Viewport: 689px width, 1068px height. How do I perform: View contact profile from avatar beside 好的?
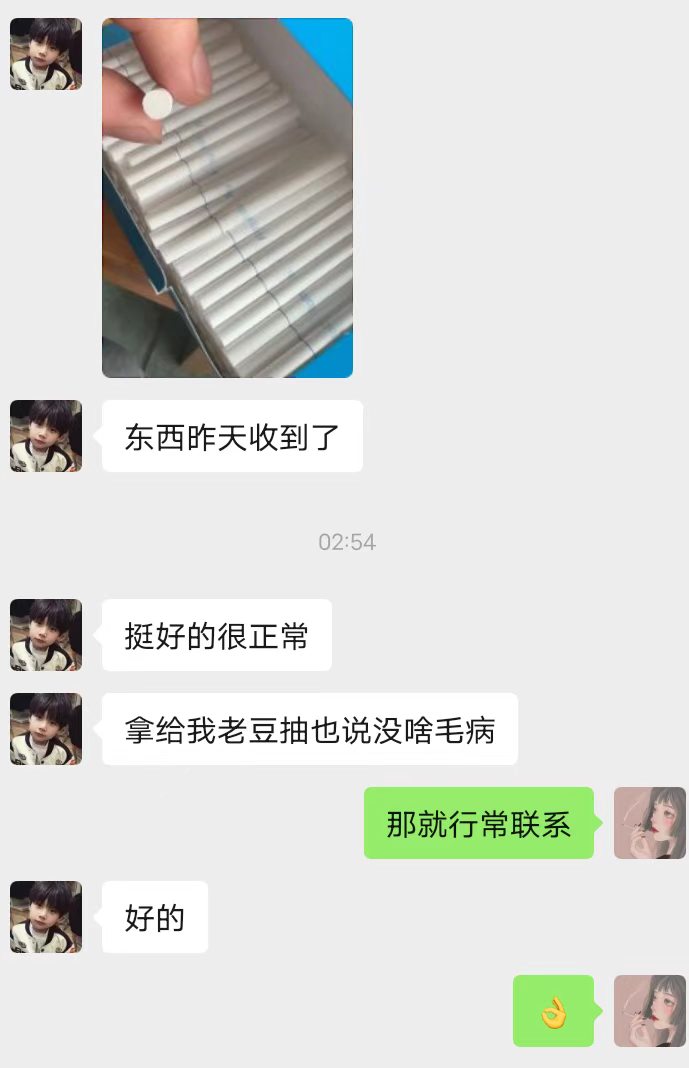point(46,917)
